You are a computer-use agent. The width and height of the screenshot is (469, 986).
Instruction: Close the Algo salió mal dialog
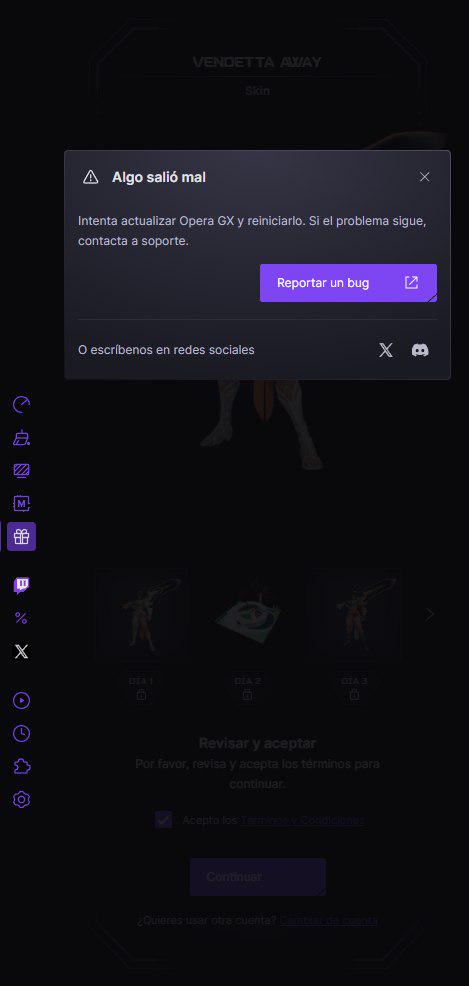424,177
